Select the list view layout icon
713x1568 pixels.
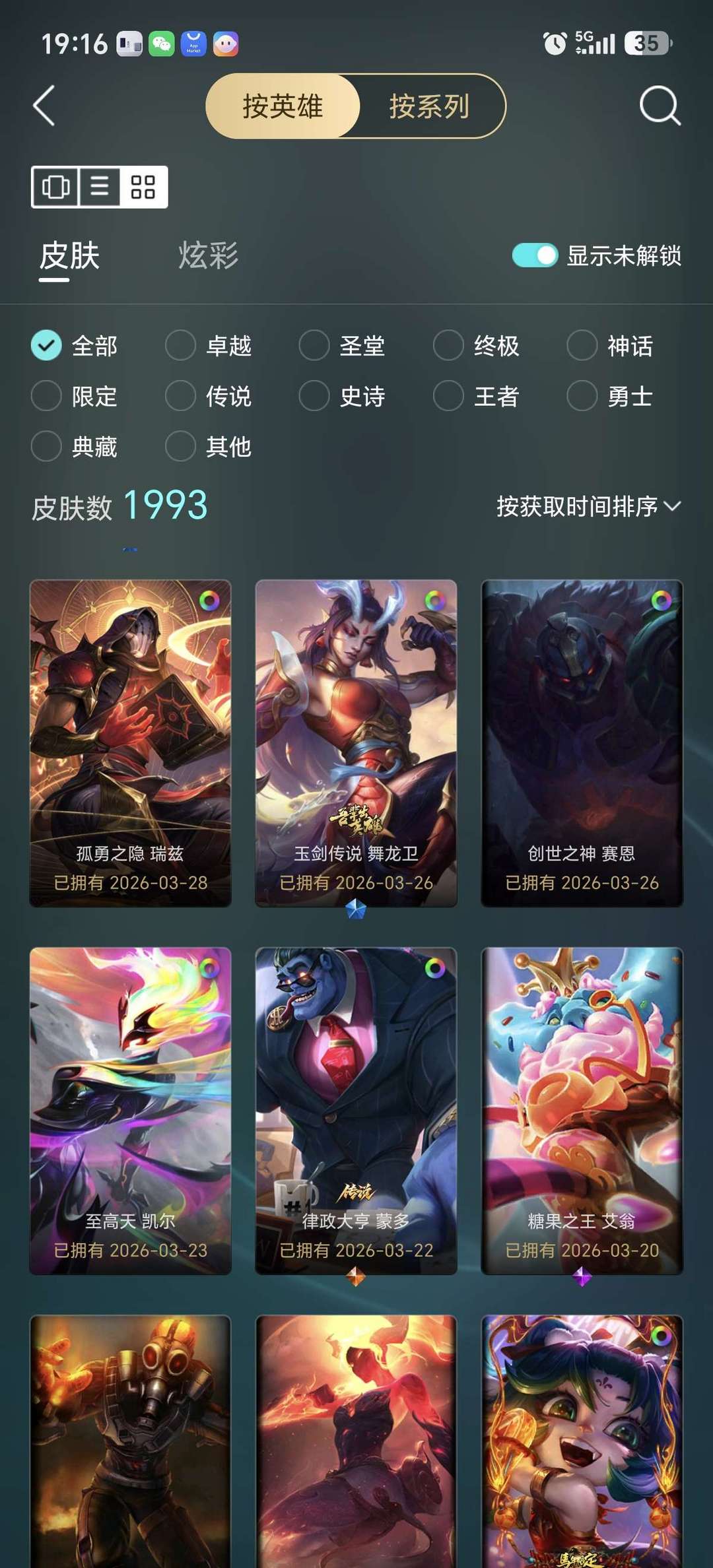[x=100, y=187]
